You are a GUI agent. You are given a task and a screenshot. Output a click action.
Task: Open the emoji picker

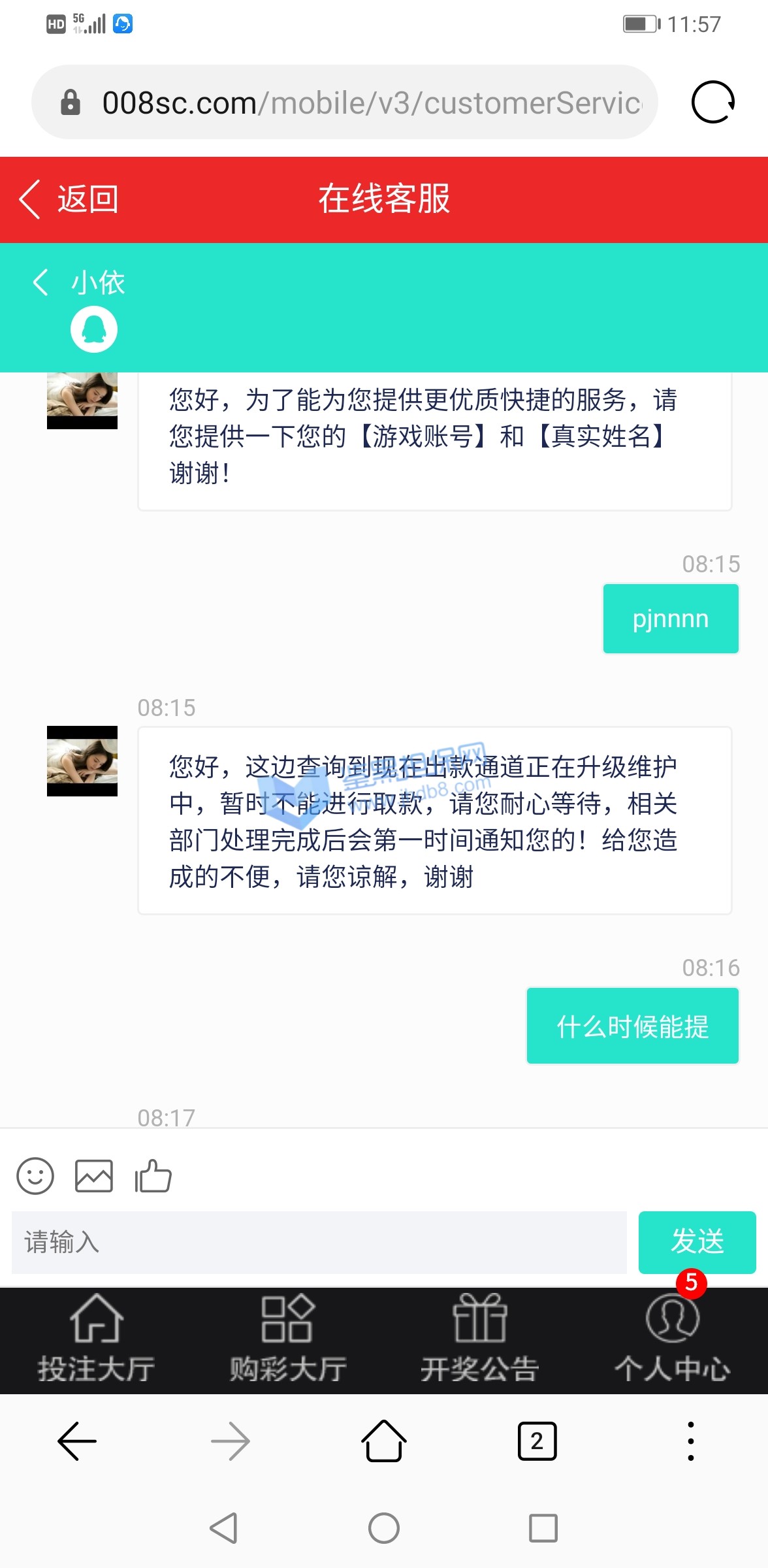pyautogui.click(x=35, y=1176)
